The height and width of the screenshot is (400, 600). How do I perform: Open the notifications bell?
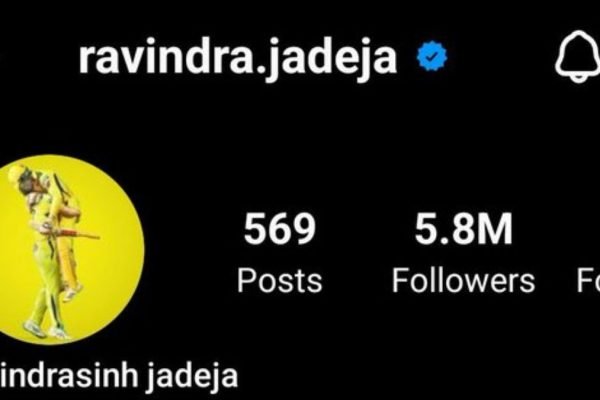(x=574, y=57)
